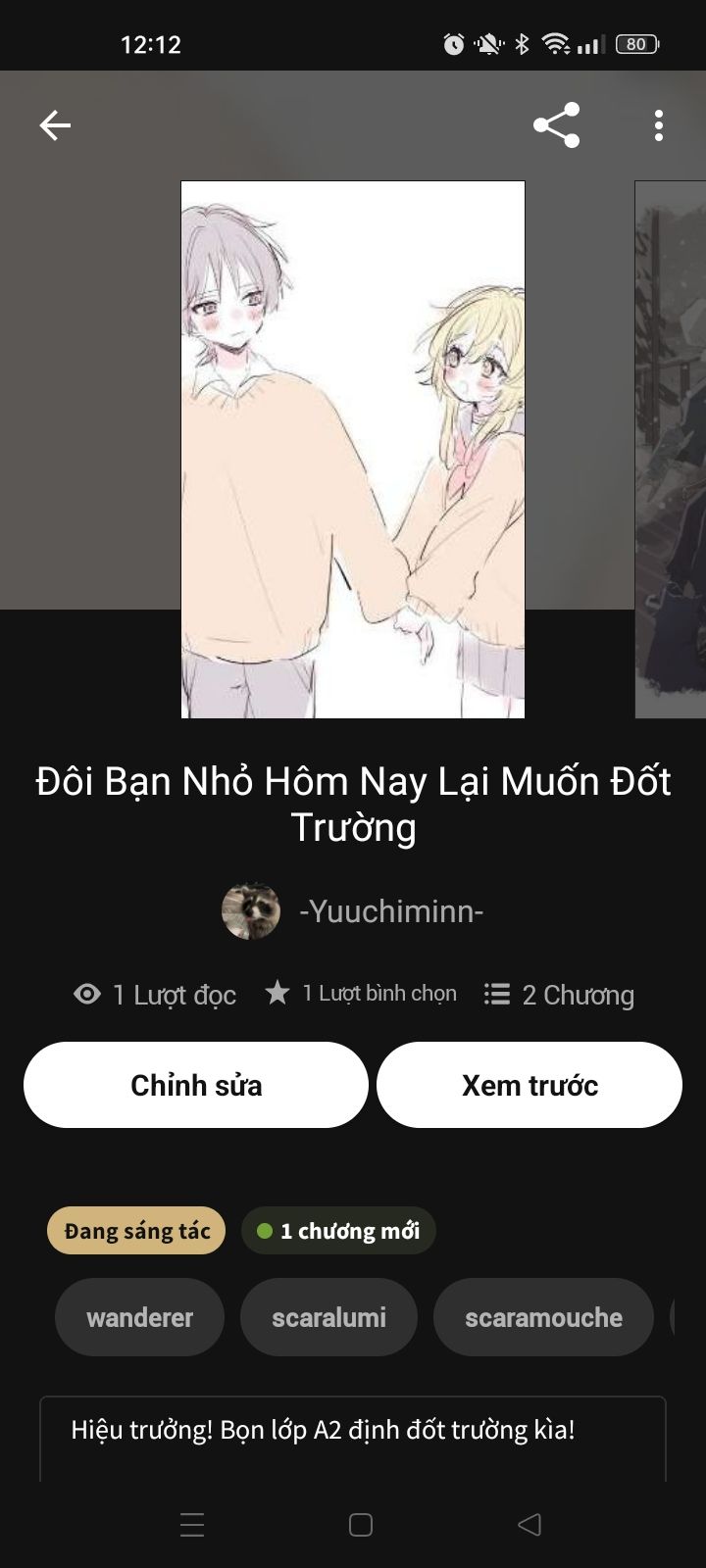Tap the system back button
The width and height of the screenshot is (706, 1568).
click(529, 1524)
